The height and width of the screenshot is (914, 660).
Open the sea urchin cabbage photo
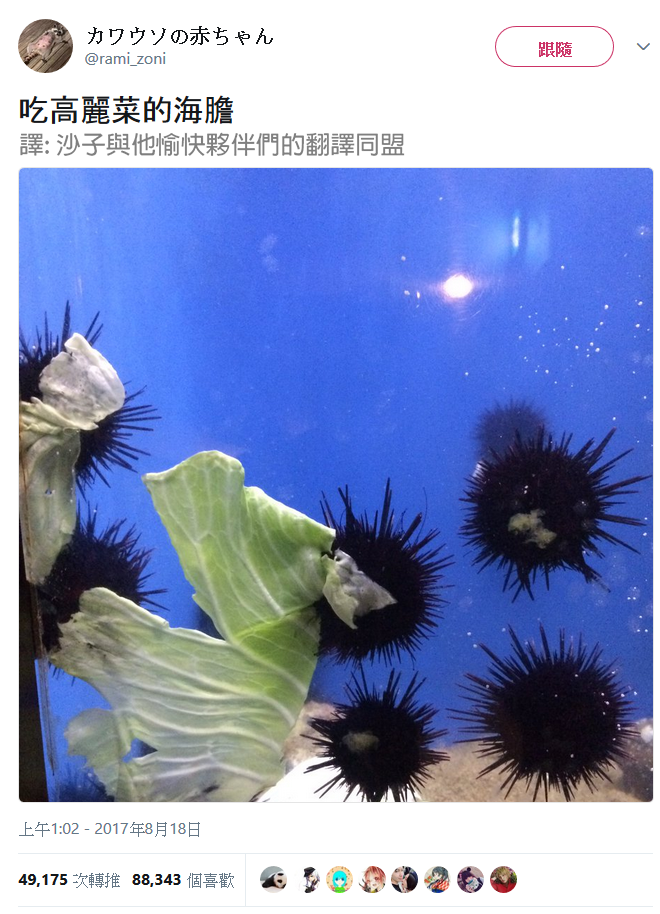coord(336,485)
